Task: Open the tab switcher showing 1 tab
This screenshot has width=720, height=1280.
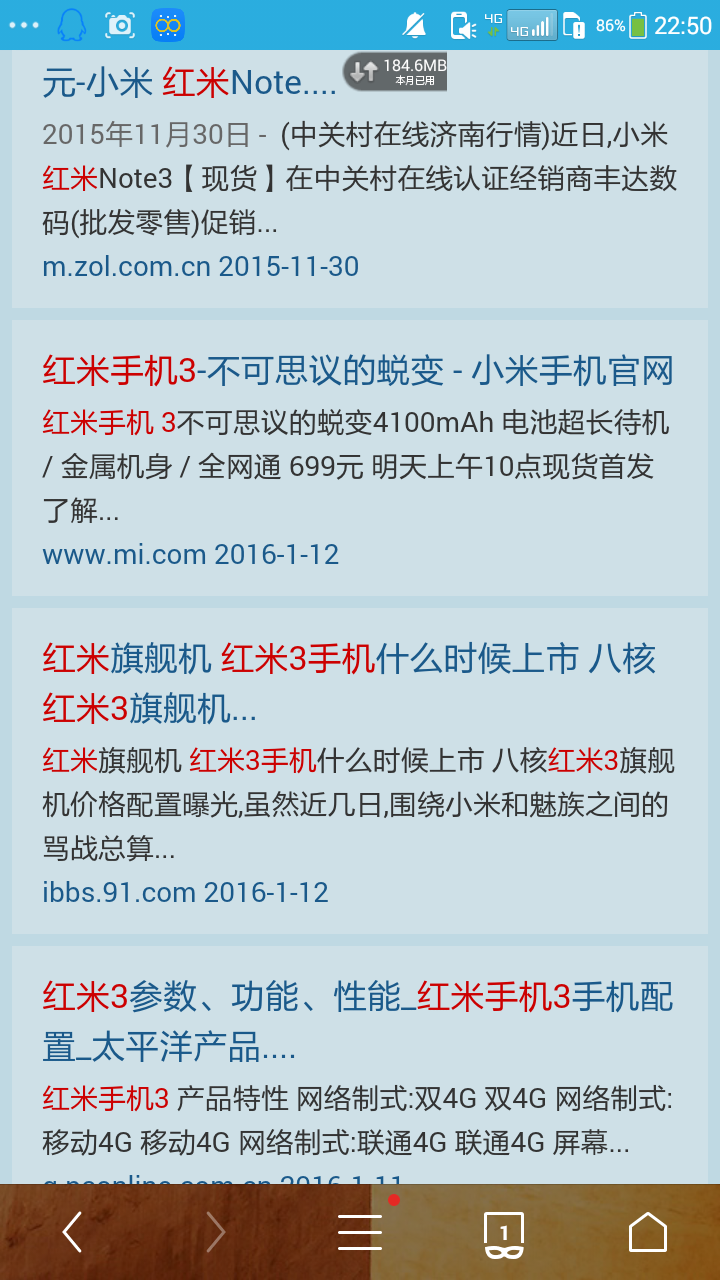Action: [504, 1232]
